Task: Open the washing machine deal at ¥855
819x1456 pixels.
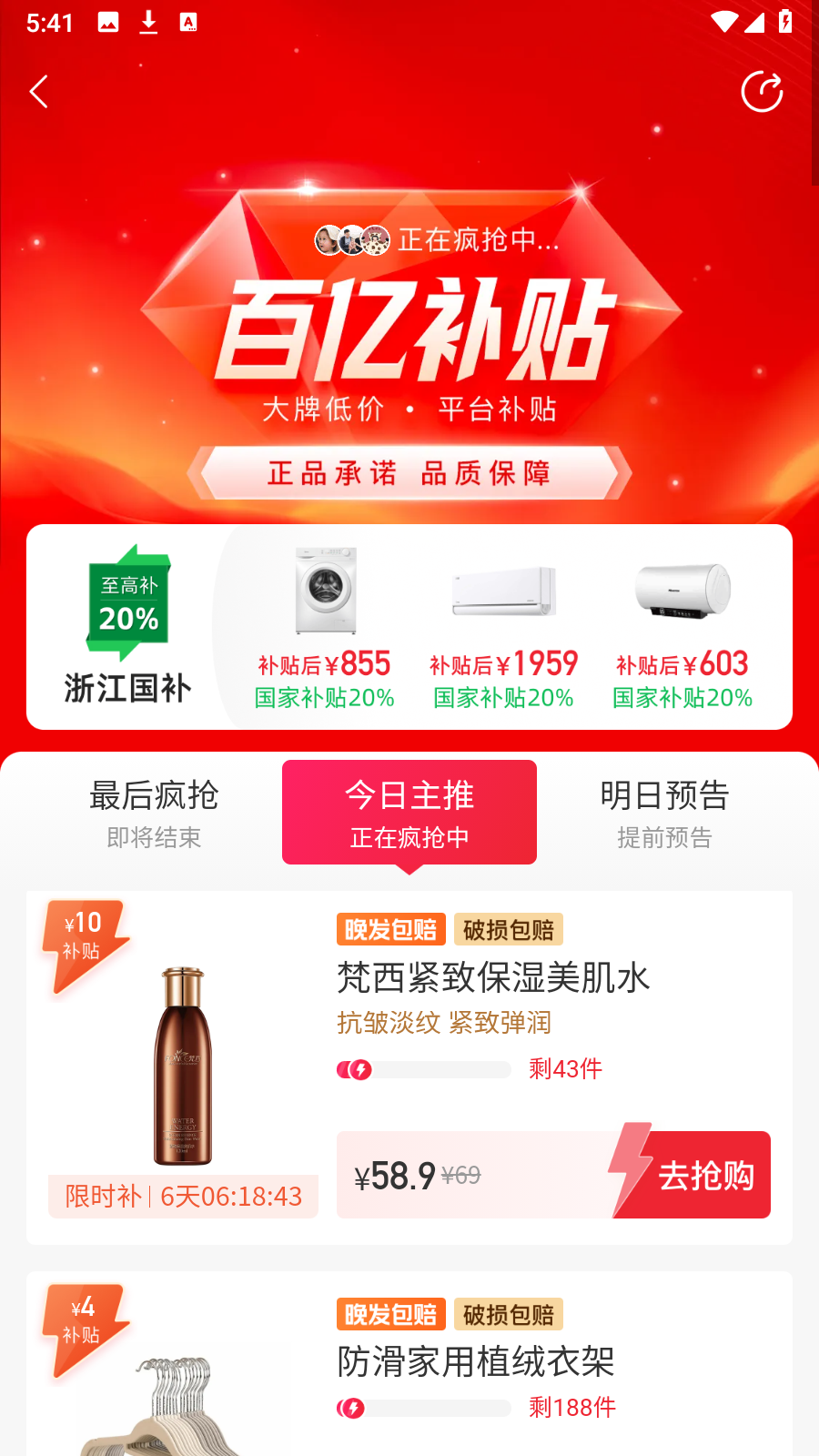Action: coord(325,628)
